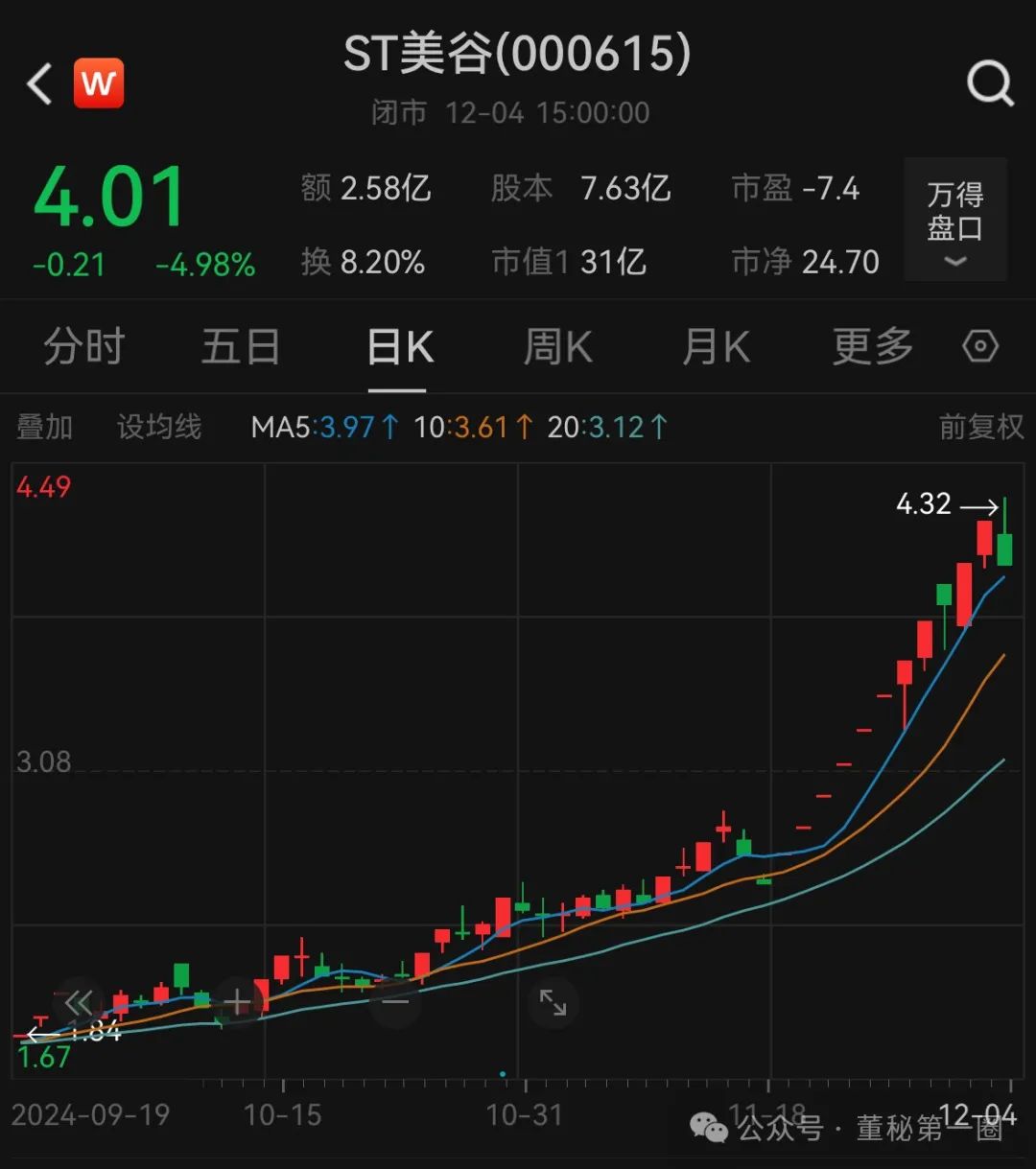Toggle moving average lines via 设均线
Image resolution: width=1036 pixels, height=1169 pixels.
158,428
